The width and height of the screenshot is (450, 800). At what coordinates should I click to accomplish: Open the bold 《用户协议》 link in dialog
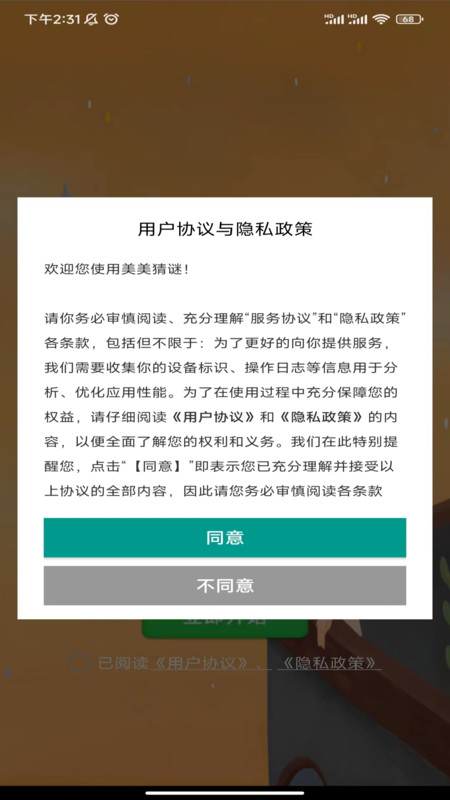click(213, 417)
